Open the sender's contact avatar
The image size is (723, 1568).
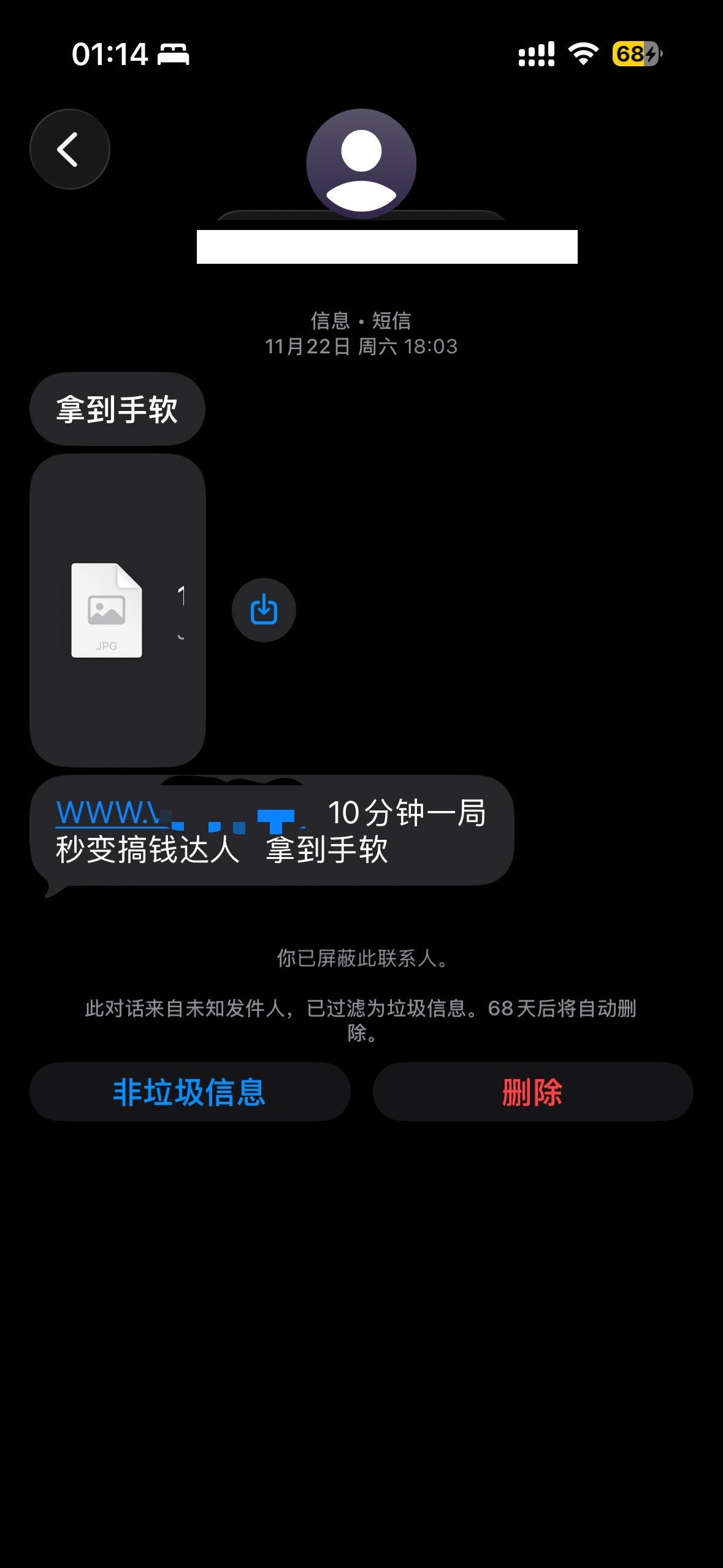pos(361,164)
